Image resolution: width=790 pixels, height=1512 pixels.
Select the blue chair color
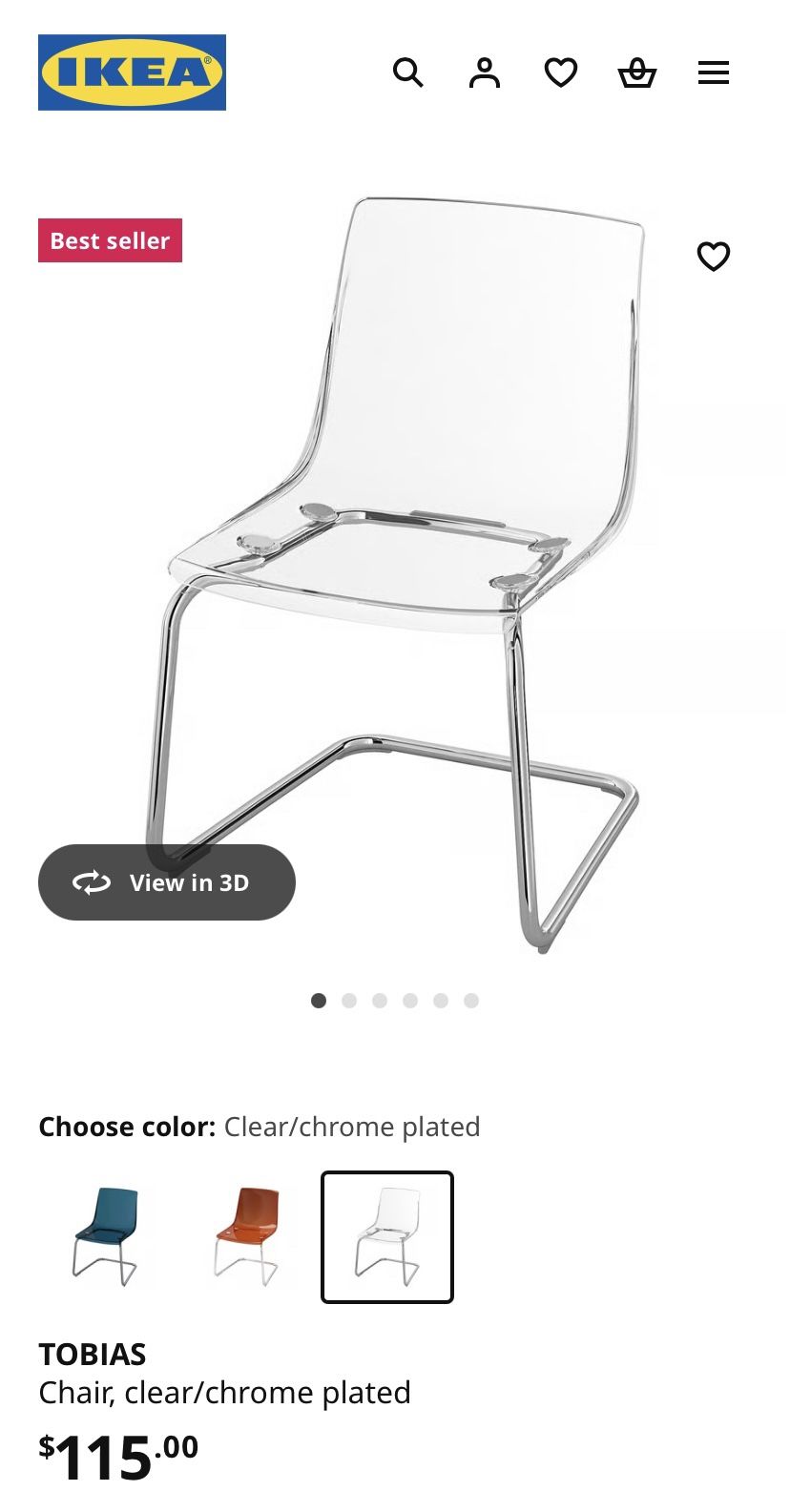(x=106, y=1236)
